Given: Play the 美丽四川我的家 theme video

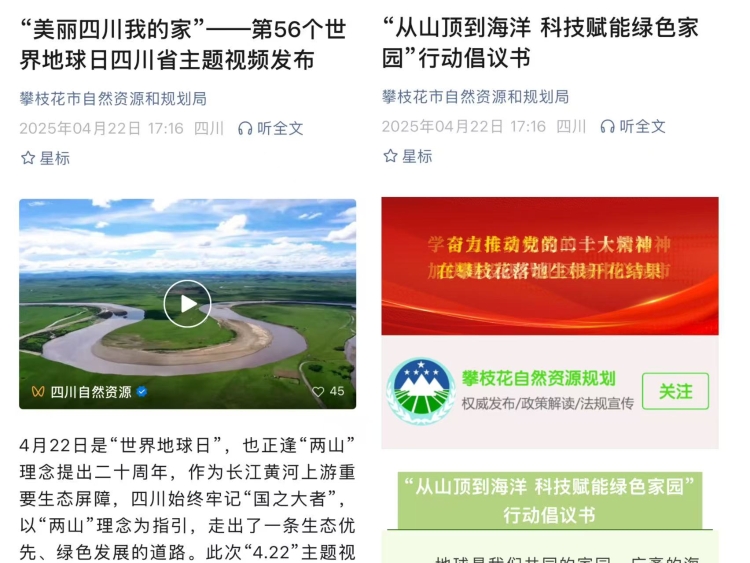Looking at the screenshot, I should coord(187,303).
